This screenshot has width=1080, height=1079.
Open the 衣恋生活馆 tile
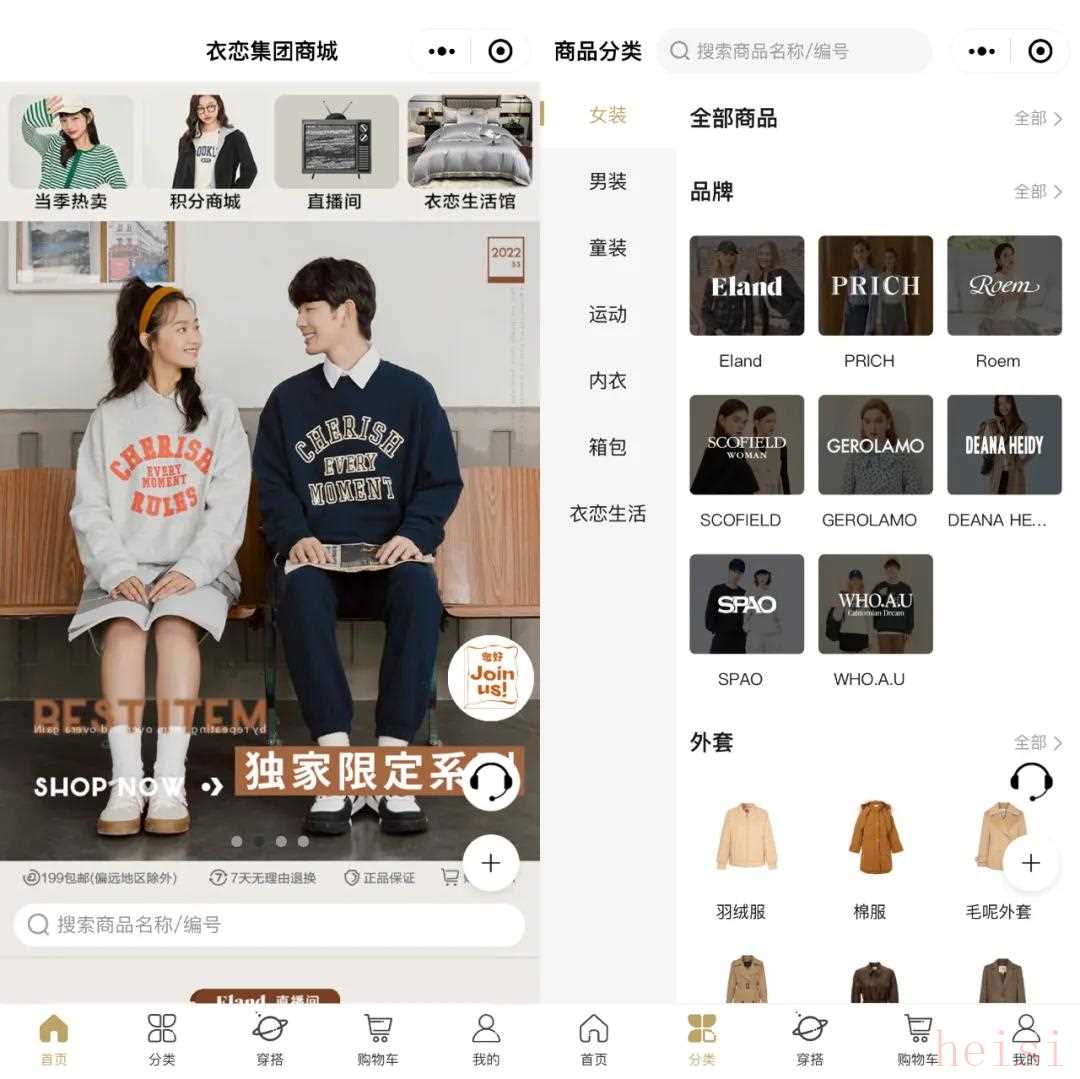tap(470, 152)
